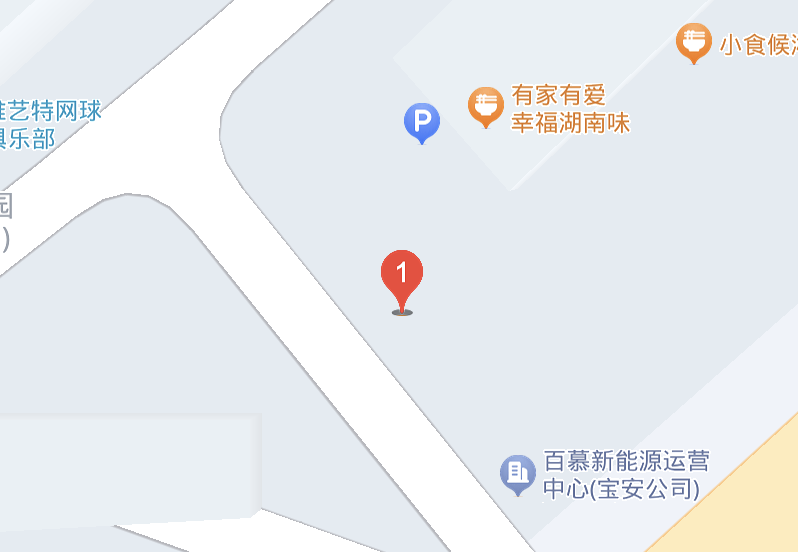Open the 有家有爱幸福湖南味 restaurant marker
This screenshot has height=552, width=798.
[x=485, y=105]
